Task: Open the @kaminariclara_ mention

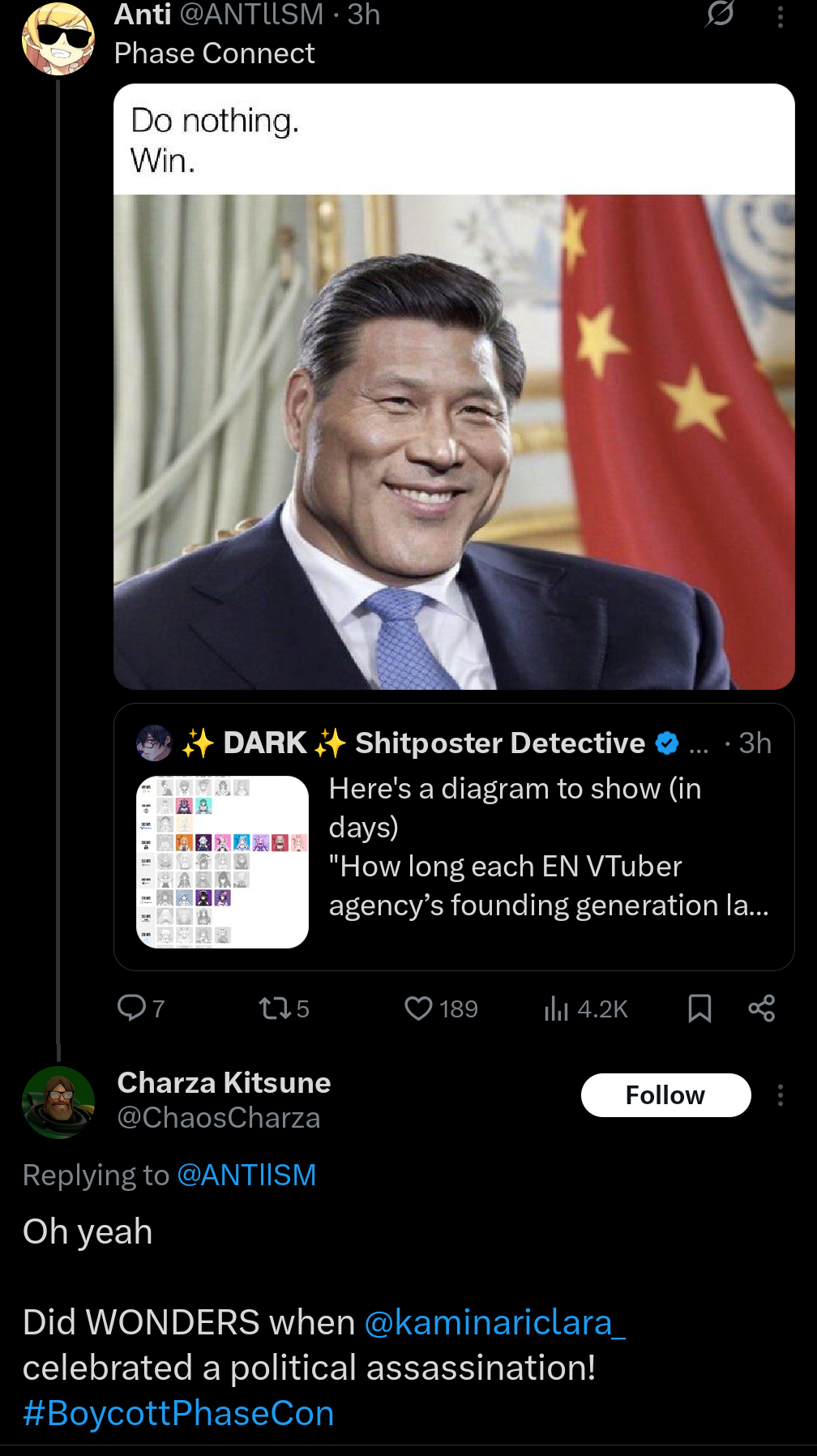Action: [494, 1322]
